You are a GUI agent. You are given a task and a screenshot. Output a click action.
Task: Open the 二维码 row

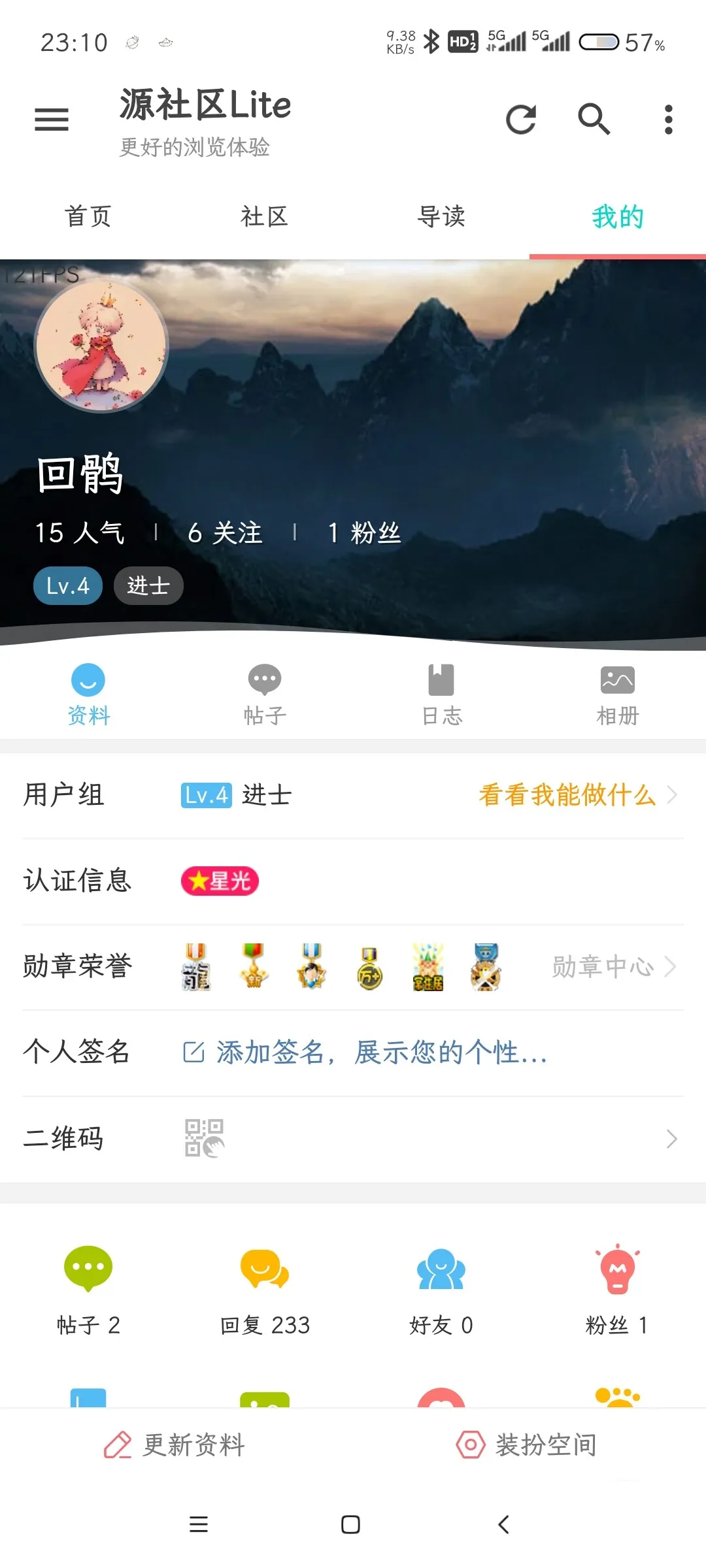click(353, 1138)
